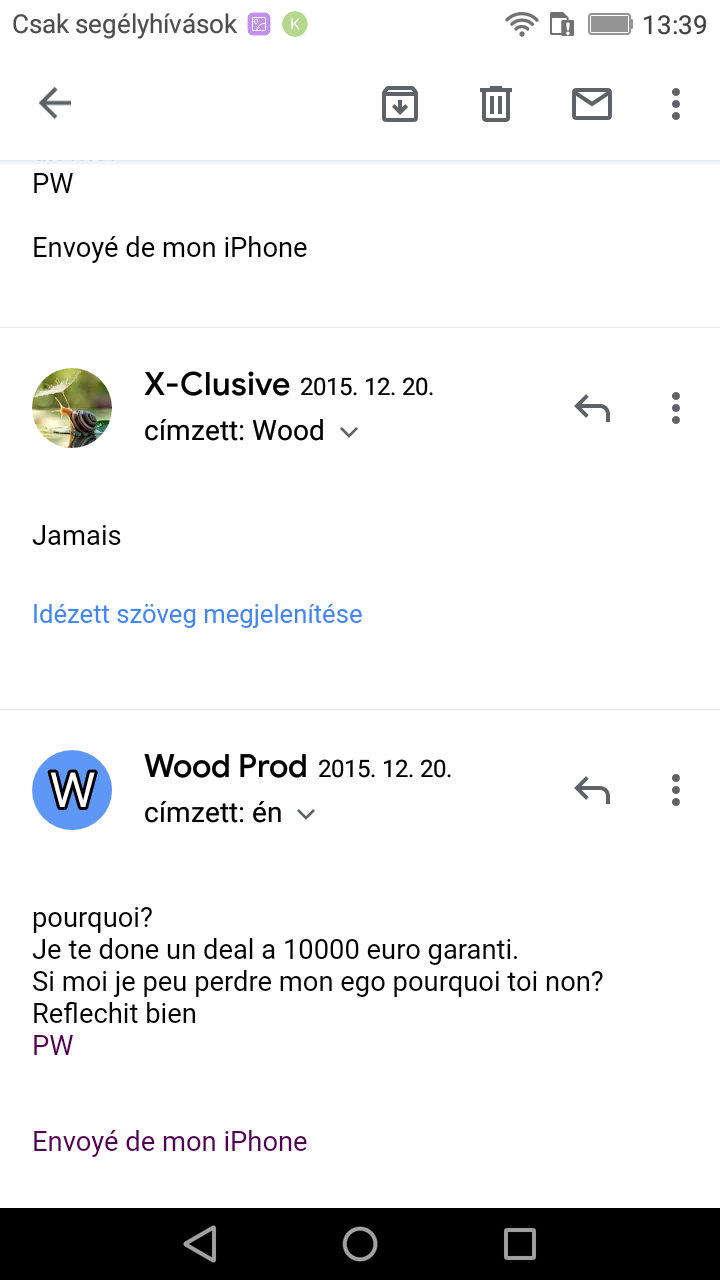Delete this conversation with trash icon
This screenshot has width=720, height=1280.
pyautogui.click(x=496, y=104)
